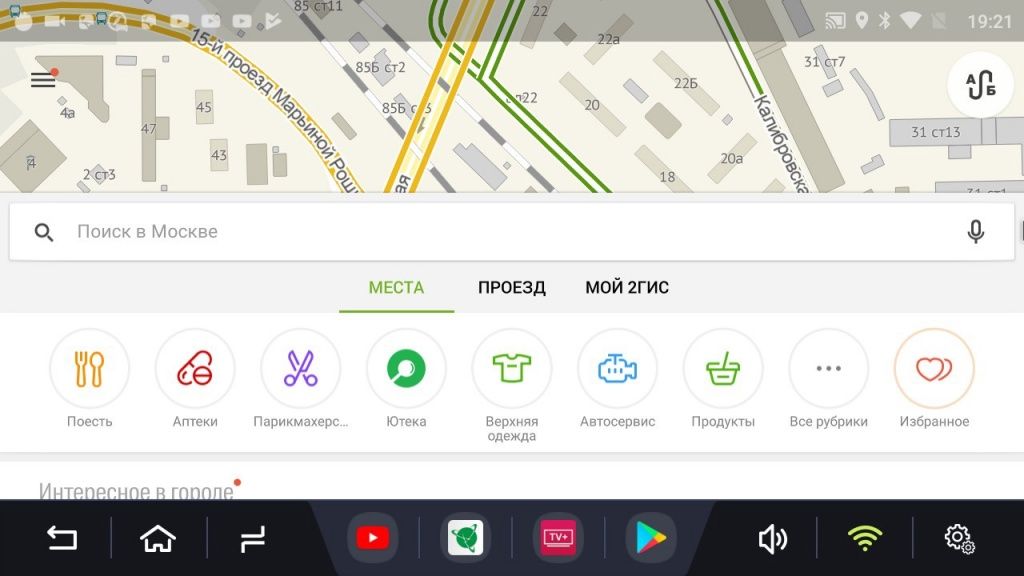Go to the home screen
The image size is (1024, 576).
(158, 540)
